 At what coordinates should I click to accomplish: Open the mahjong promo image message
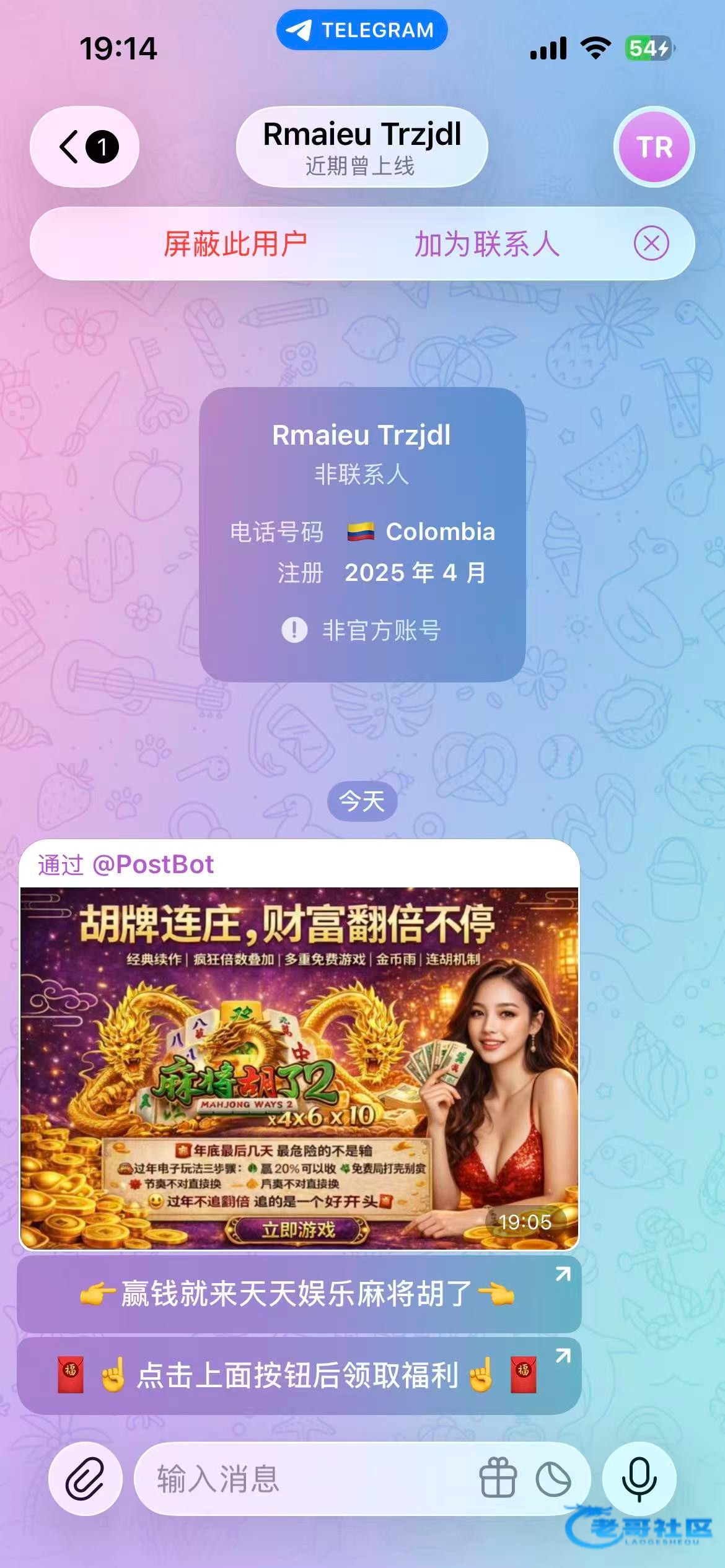click(x=299, y=1068)
